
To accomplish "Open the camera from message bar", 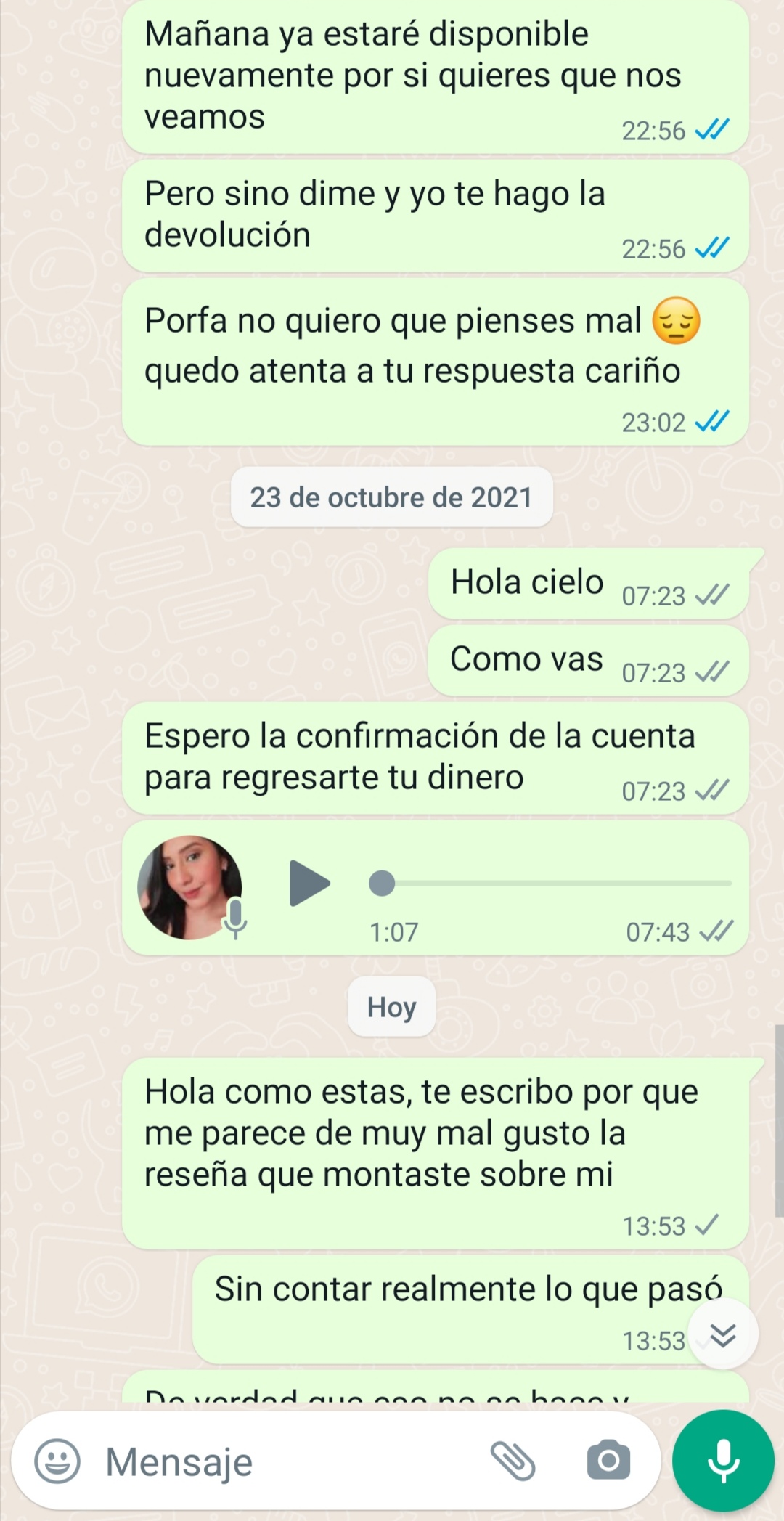I will pos(608,1461).
